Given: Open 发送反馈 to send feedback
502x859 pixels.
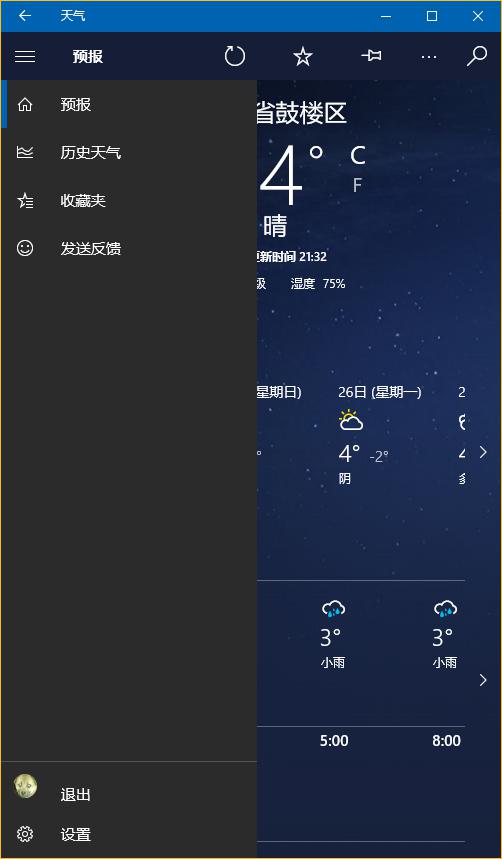Looking at the screenshot, I should pyautogui.click(x=129, y=248).
